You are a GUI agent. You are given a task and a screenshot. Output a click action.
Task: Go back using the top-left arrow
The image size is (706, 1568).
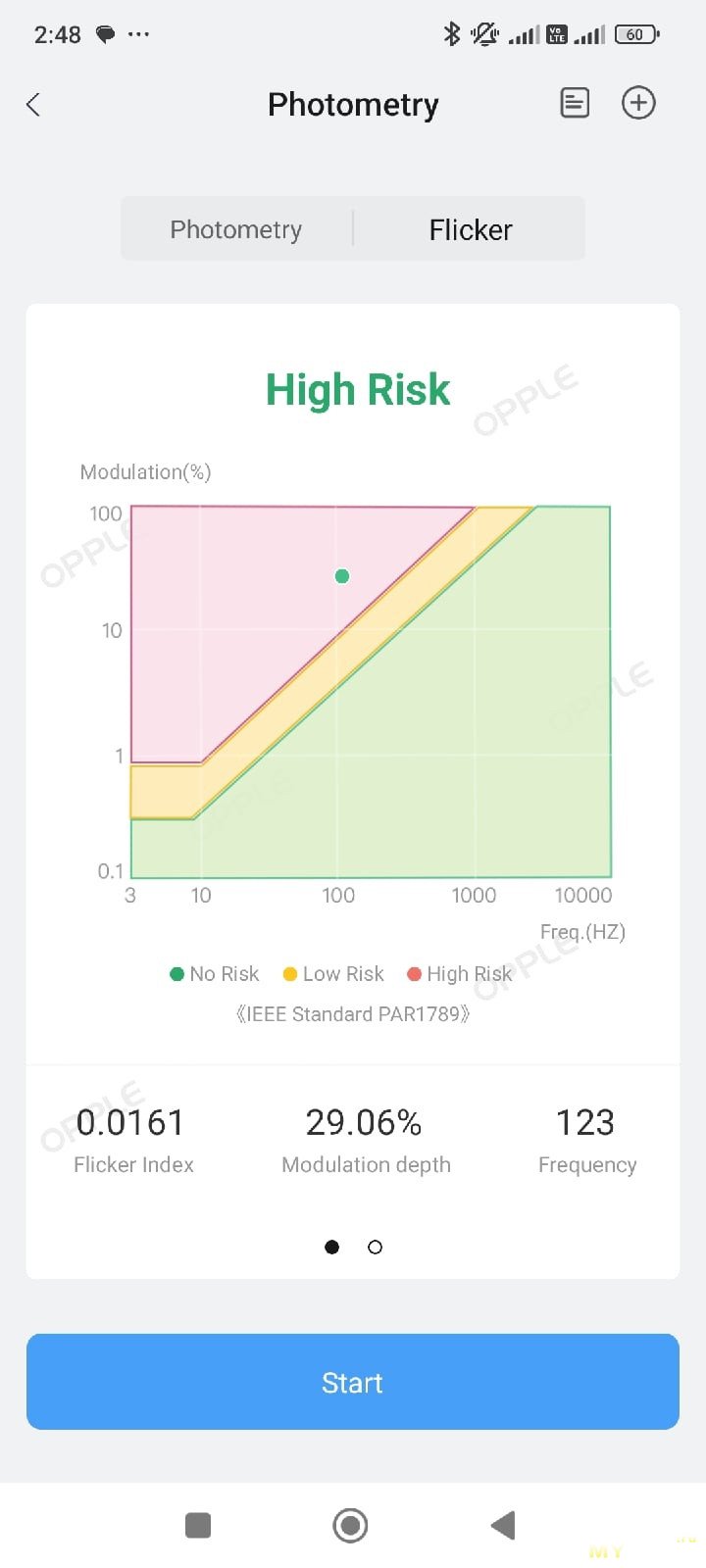[x=33, y=105]
